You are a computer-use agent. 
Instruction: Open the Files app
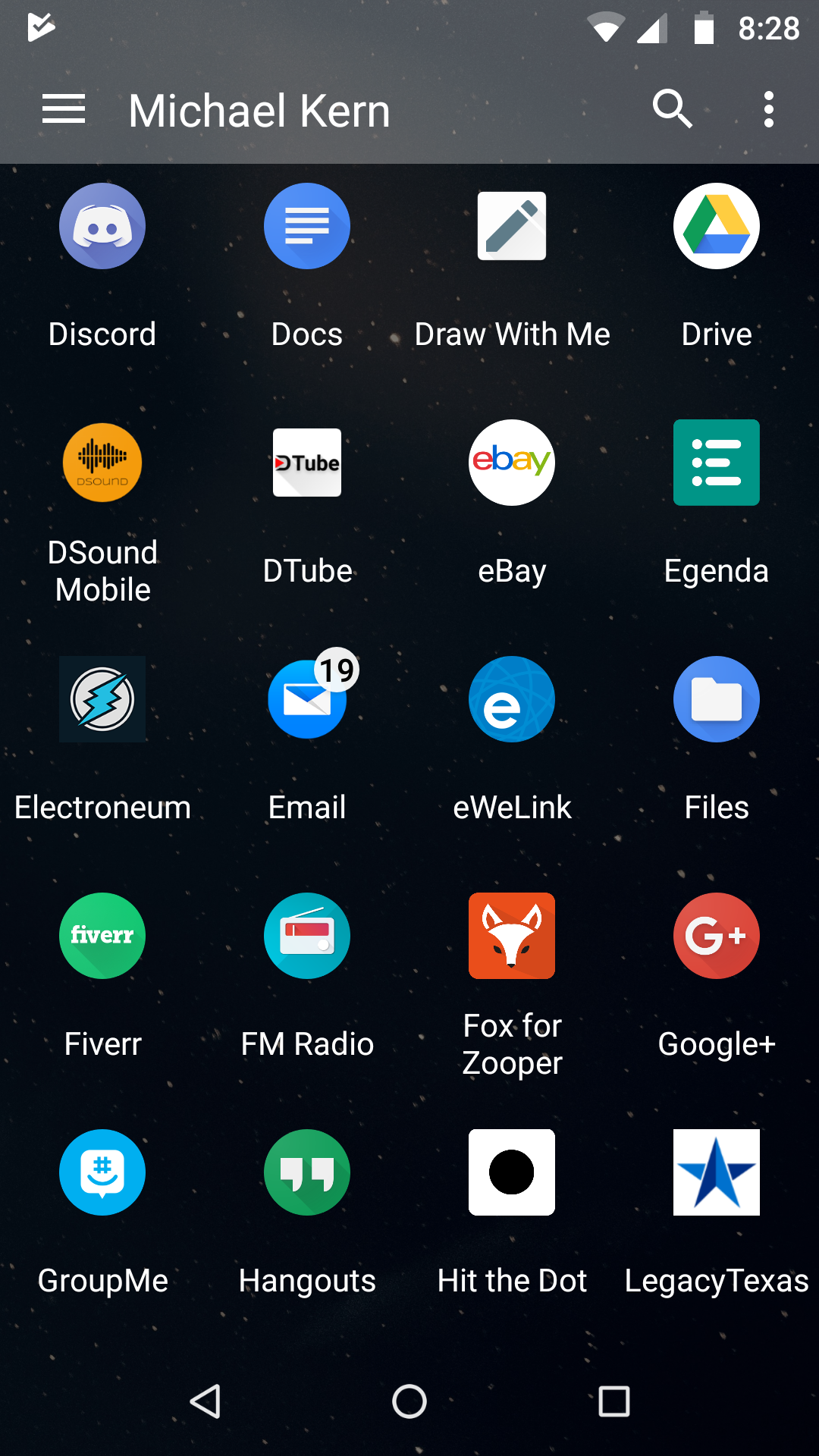coord(717,699)
